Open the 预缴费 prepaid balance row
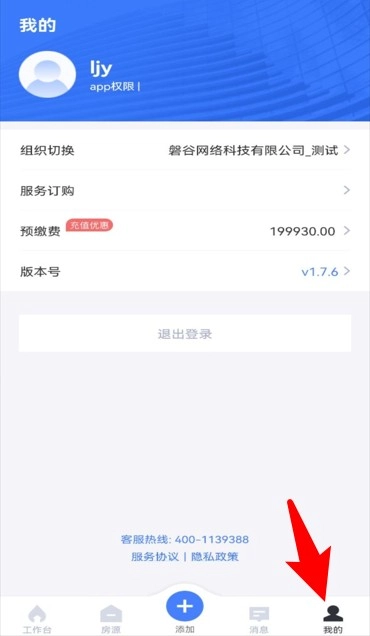Screen dimensions: 370x636 click(x=185, y=231)
